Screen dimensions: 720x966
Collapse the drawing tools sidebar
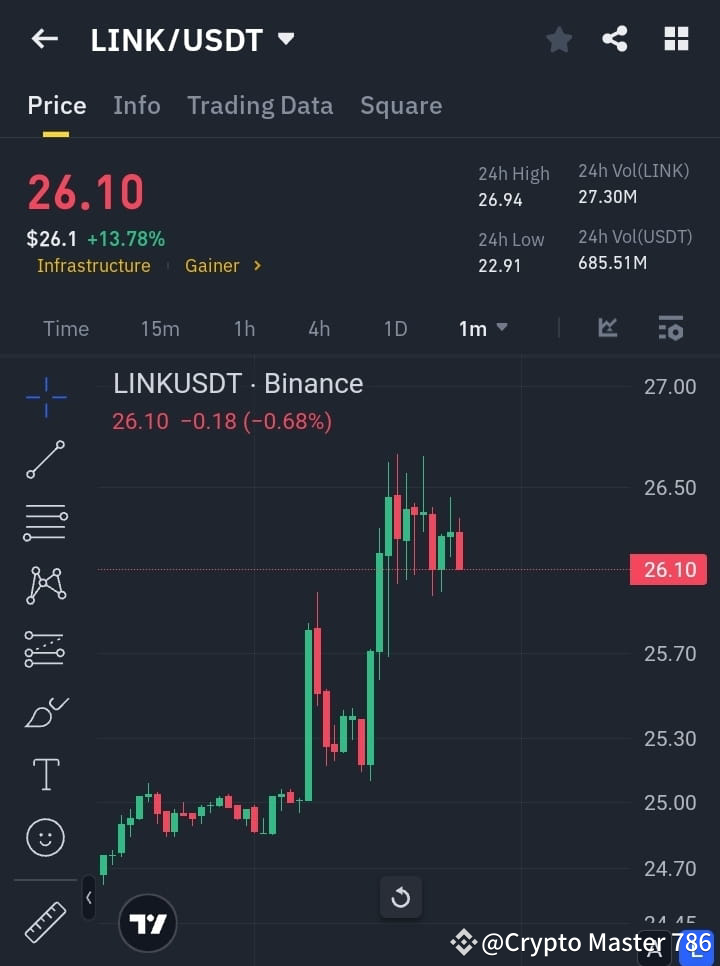pyautogui.click(x=88, y=898)
